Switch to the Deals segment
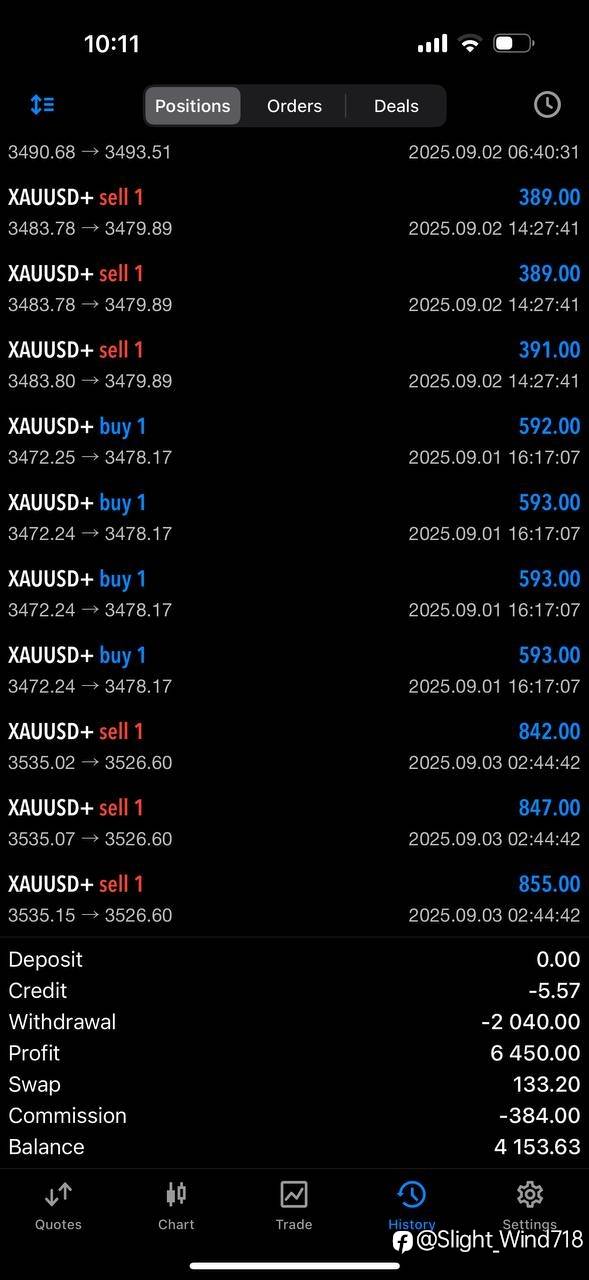Image resolution: width=589 pixels, height=1280 pixels. pos(396,106)
